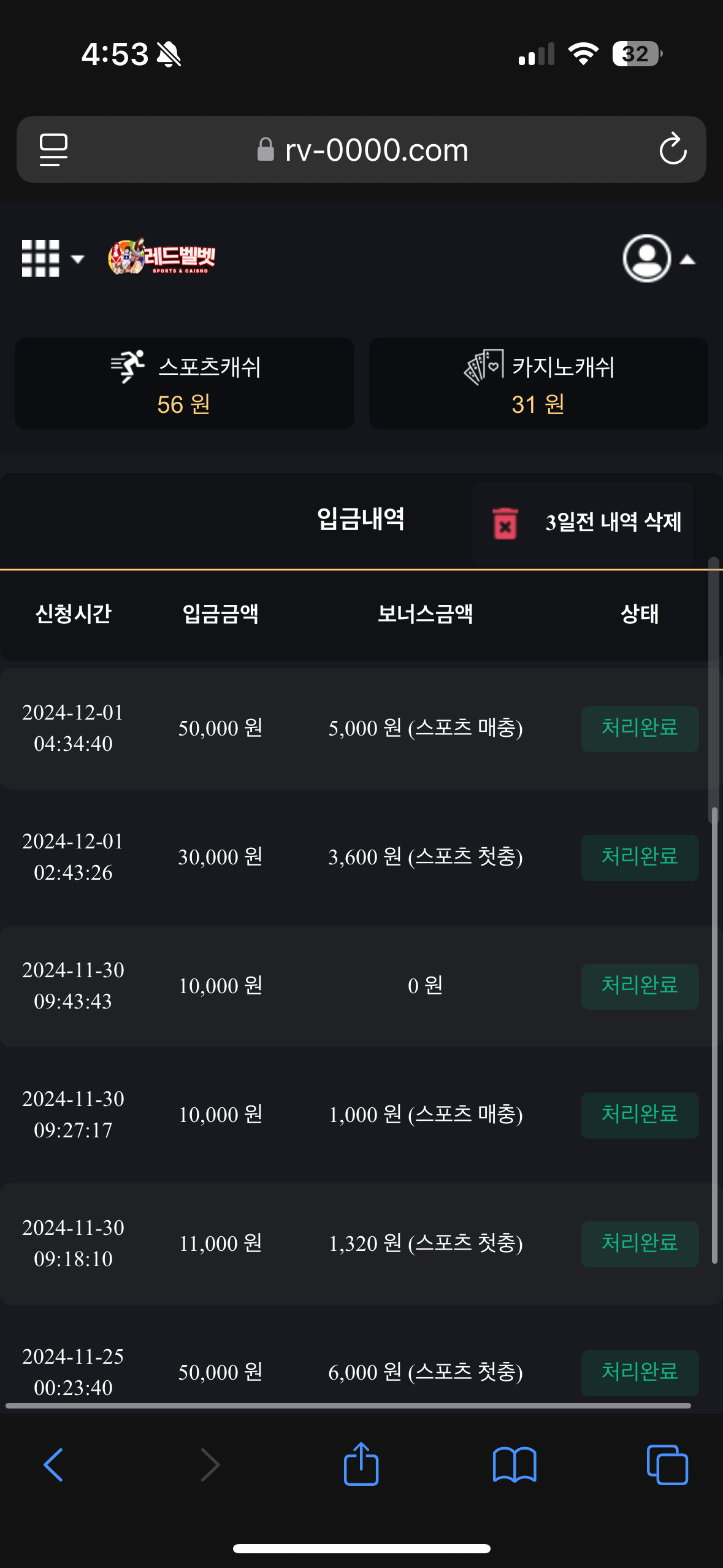Reload the page in Safari
The height and width of the screenshot is (1568, 723).
point(672,150)
